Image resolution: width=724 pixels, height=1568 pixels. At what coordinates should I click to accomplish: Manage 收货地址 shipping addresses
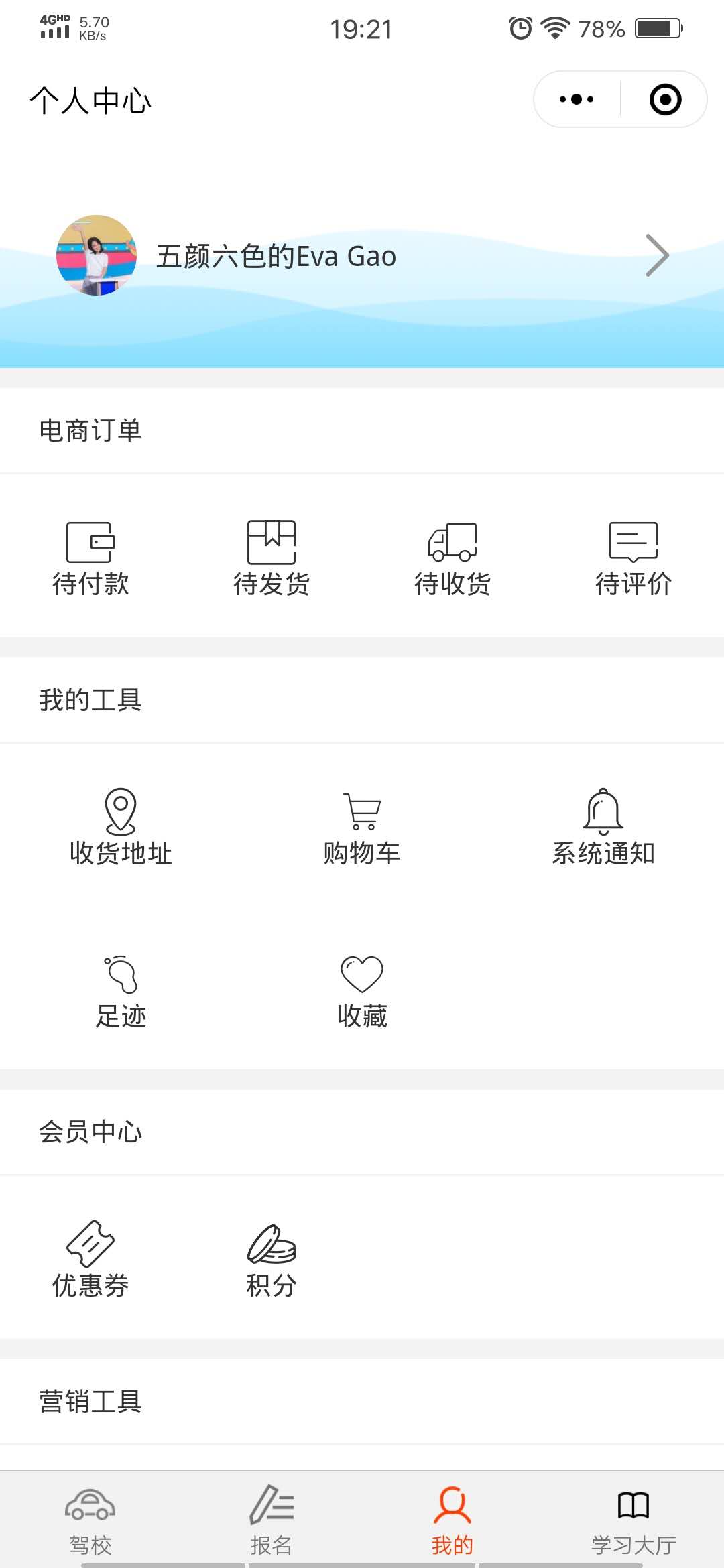(121, 828)
